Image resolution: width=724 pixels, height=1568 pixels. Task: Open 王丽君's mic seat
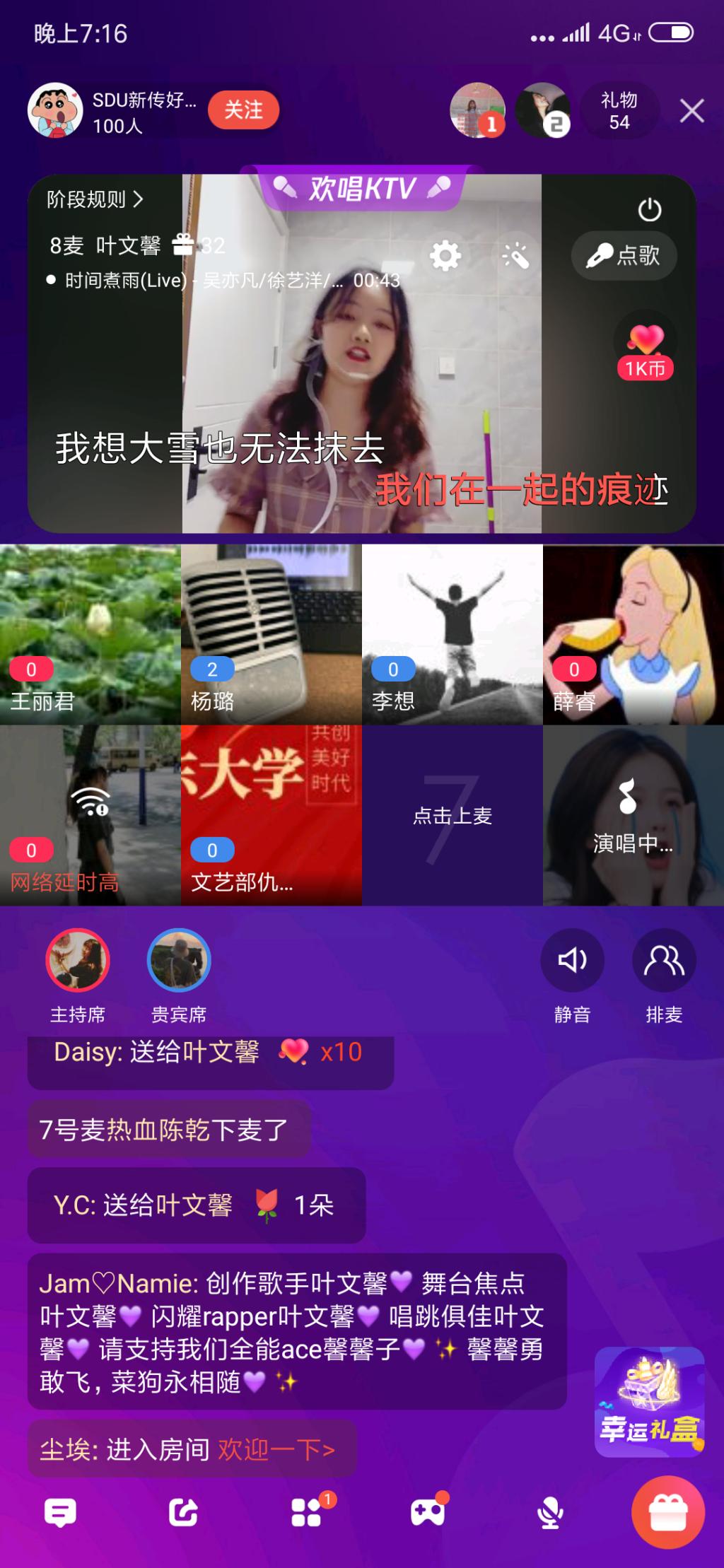point(90,634)
